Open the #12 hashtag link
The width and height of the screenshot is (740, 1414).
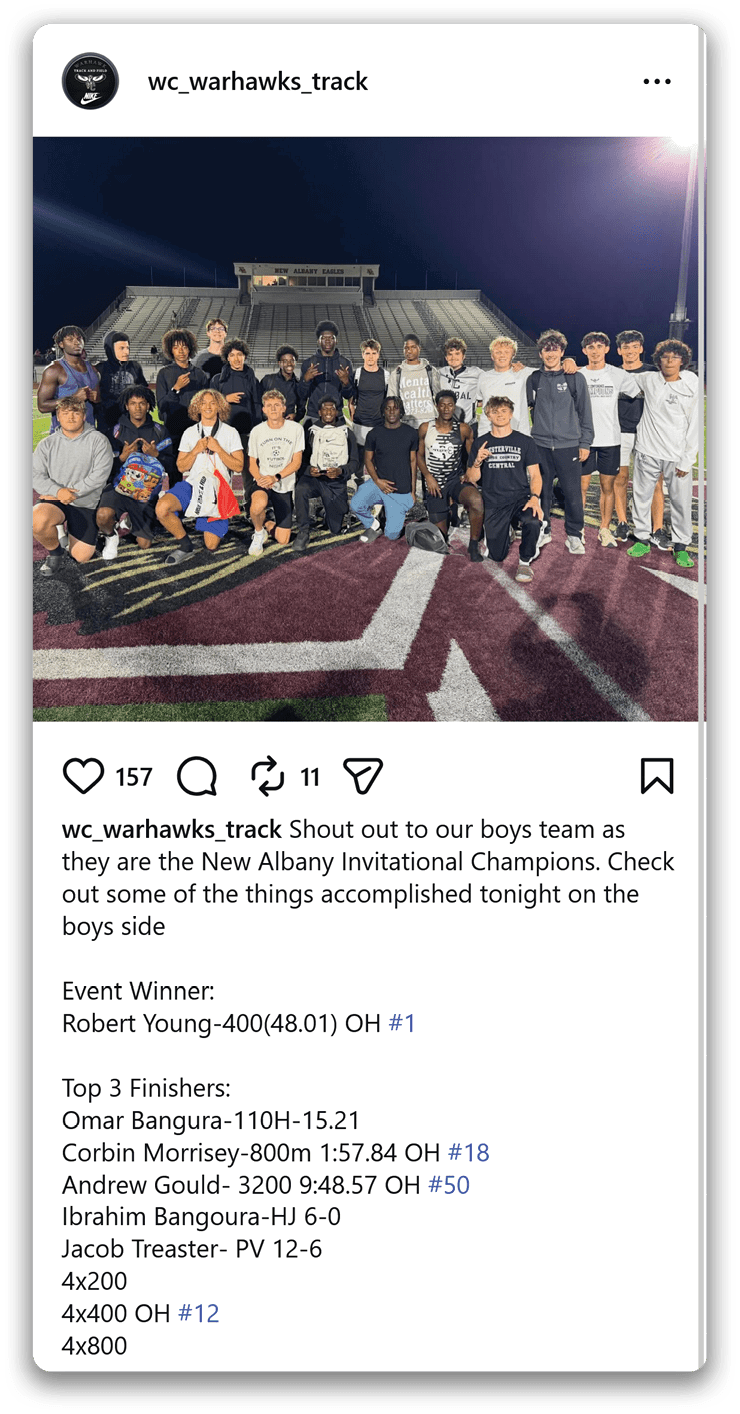click(198, 1313)
